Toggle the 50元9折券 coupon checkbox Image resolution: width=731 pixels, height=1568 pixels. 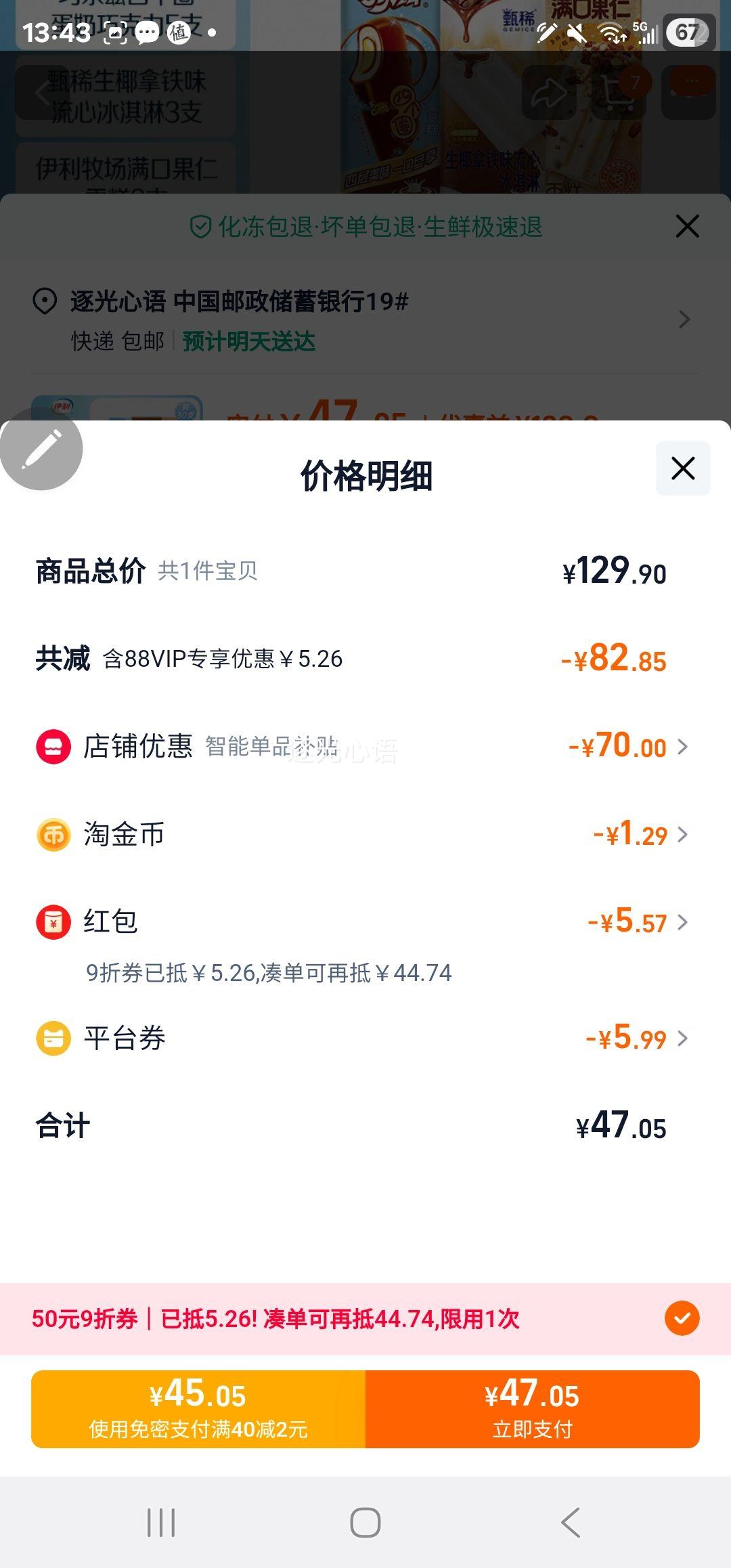pos(682,1318)
